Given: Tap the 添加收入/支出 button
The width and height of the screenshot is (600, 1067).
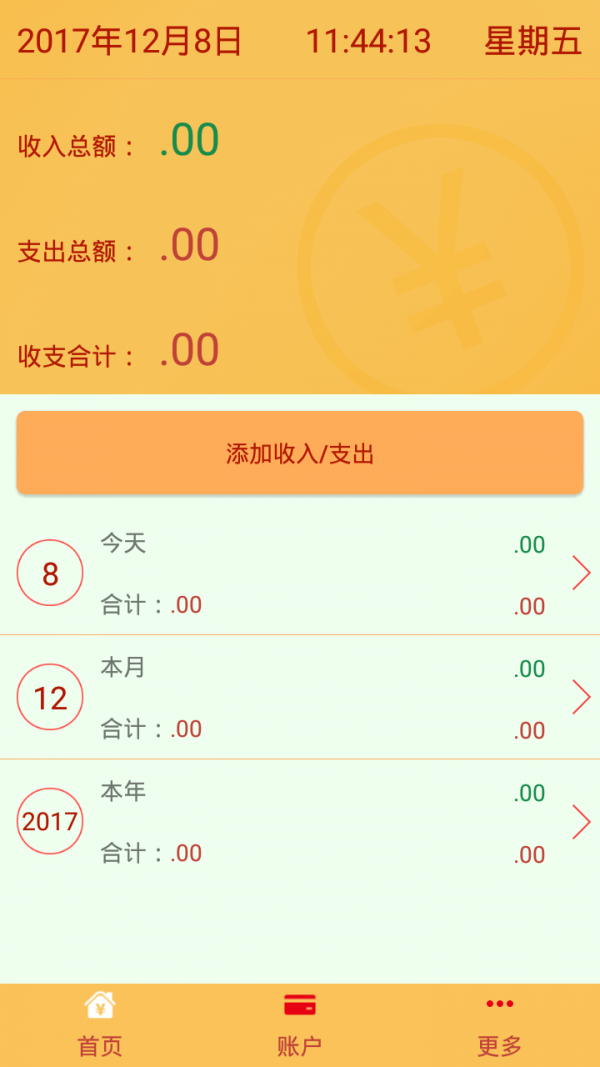Looking at the screenshot, I should tap(300, 453).
